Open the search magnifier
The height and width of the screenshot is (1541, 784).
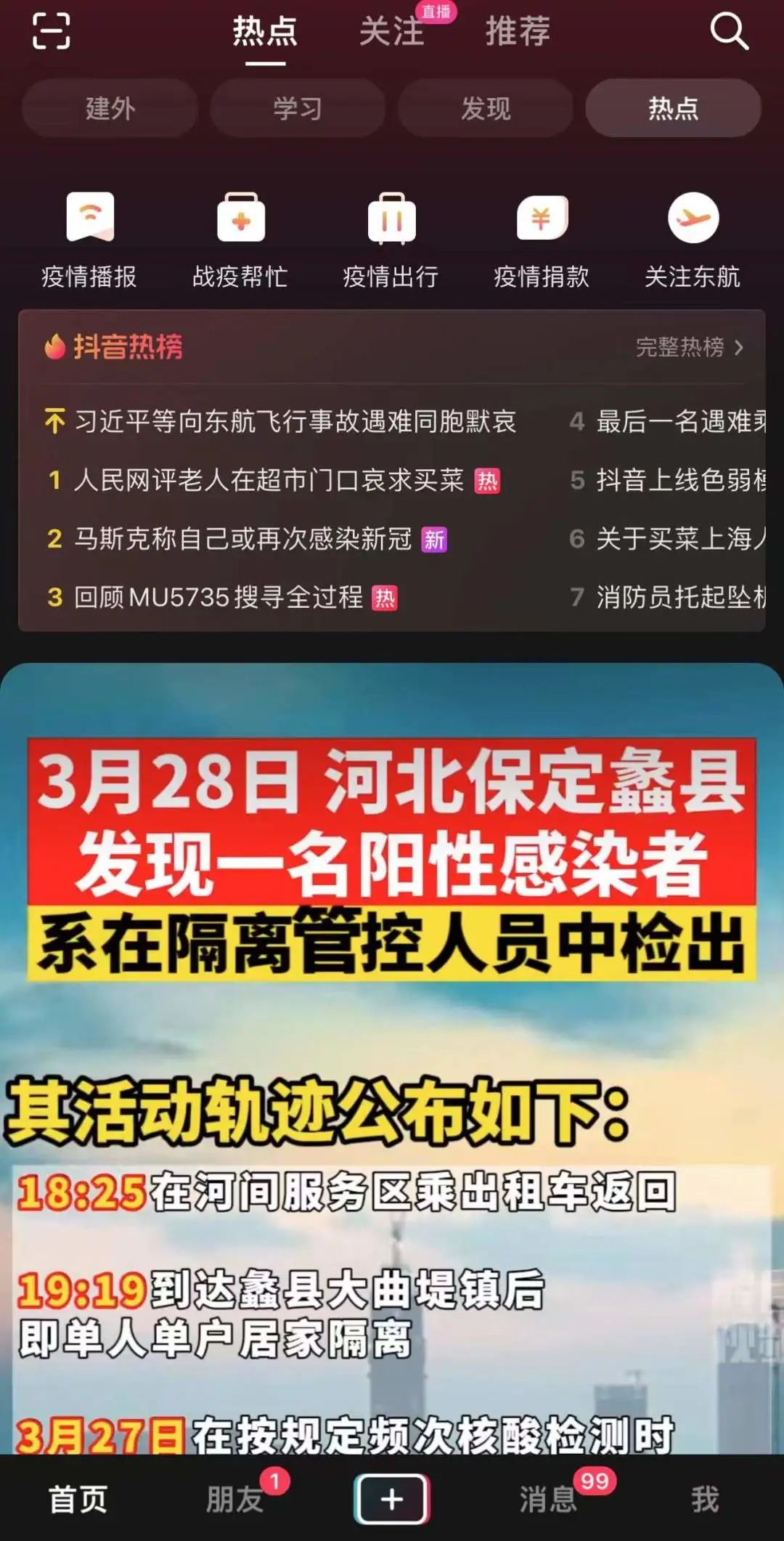coord(728,31)
